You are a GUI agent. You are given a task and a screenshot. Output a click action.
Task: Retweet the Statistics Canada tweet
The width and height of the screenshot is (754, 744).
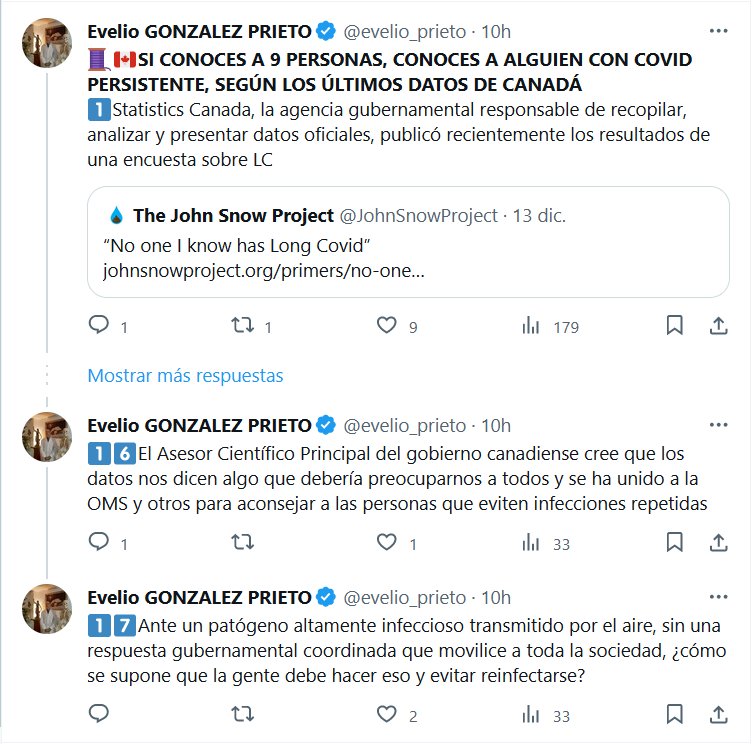(241, 326)
